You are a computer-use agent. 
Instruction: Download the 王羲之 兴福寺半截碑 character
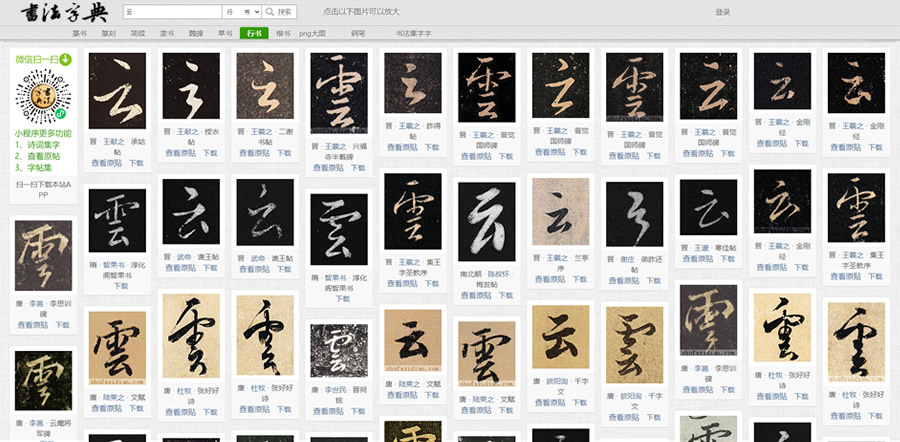pyautogui.click(x=356, y=168)
